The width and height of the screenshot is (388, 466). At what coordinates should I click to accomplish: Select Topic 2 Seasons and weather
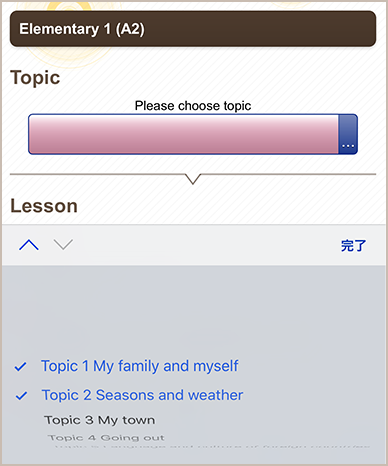[142, 395]
